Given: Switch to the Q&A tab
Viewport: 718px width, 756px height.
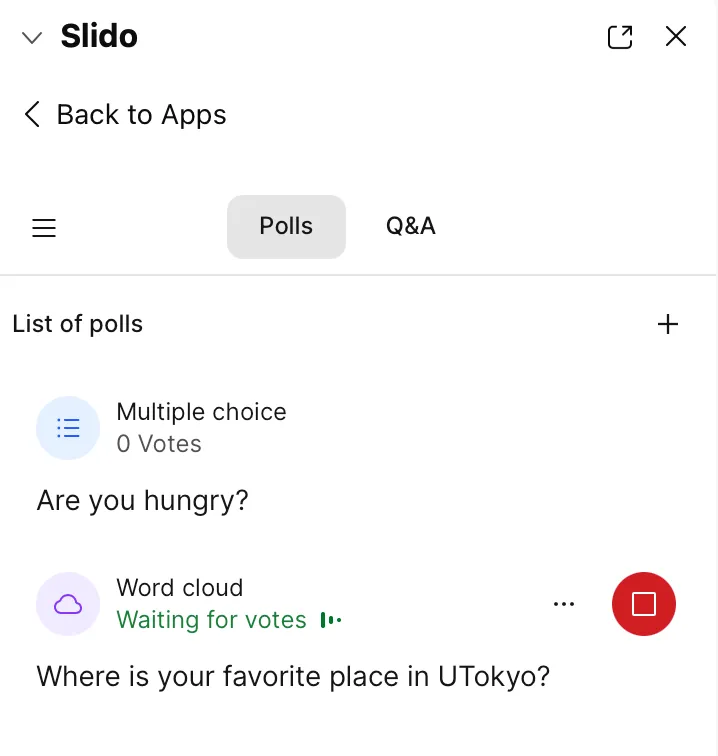Looking at the screenshot, I should pyautogui.click(x=411, y=226).
